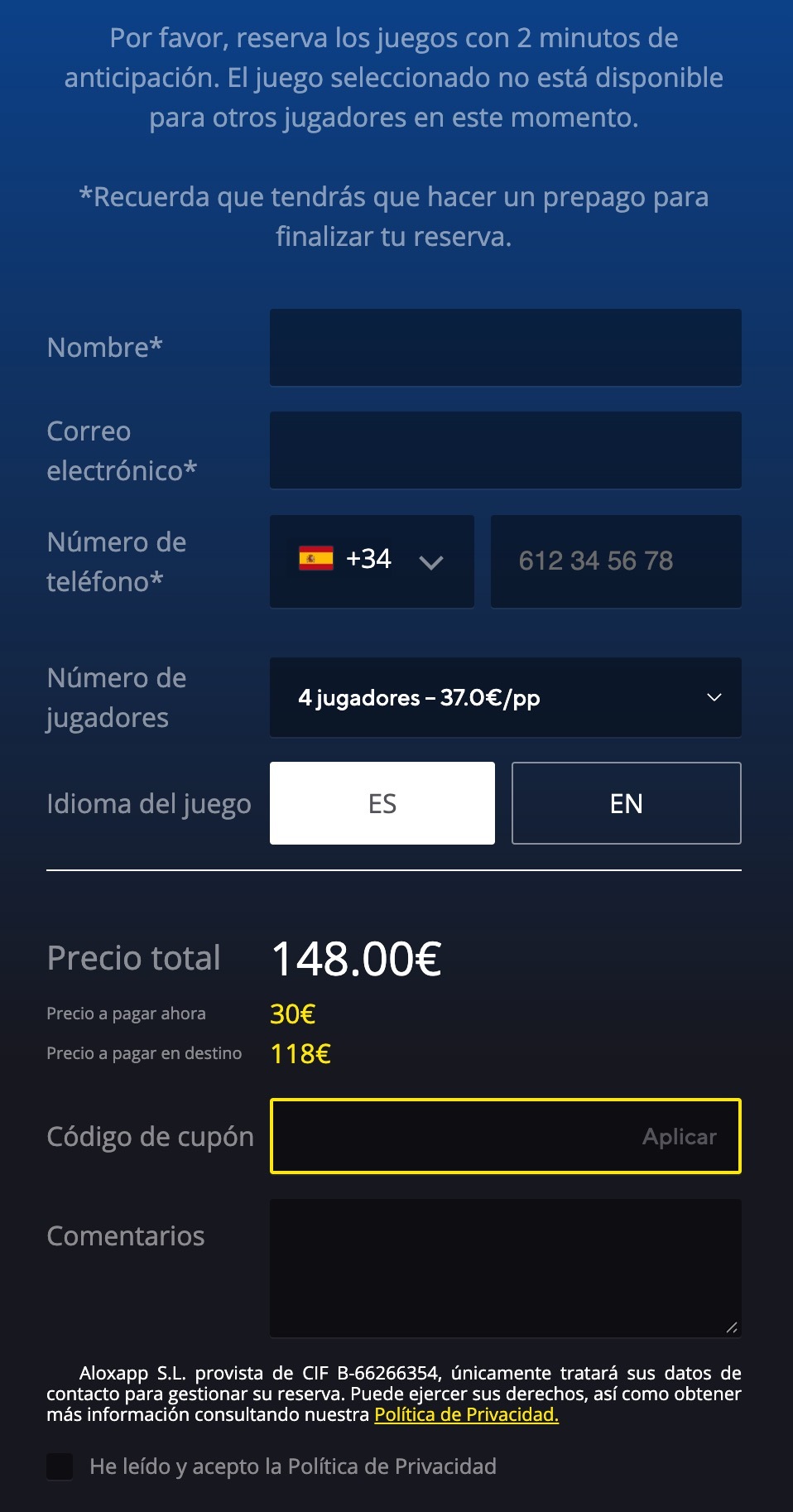Select ES as game language
Viewport: 793px width, 1512px height.
pos(382,803)
